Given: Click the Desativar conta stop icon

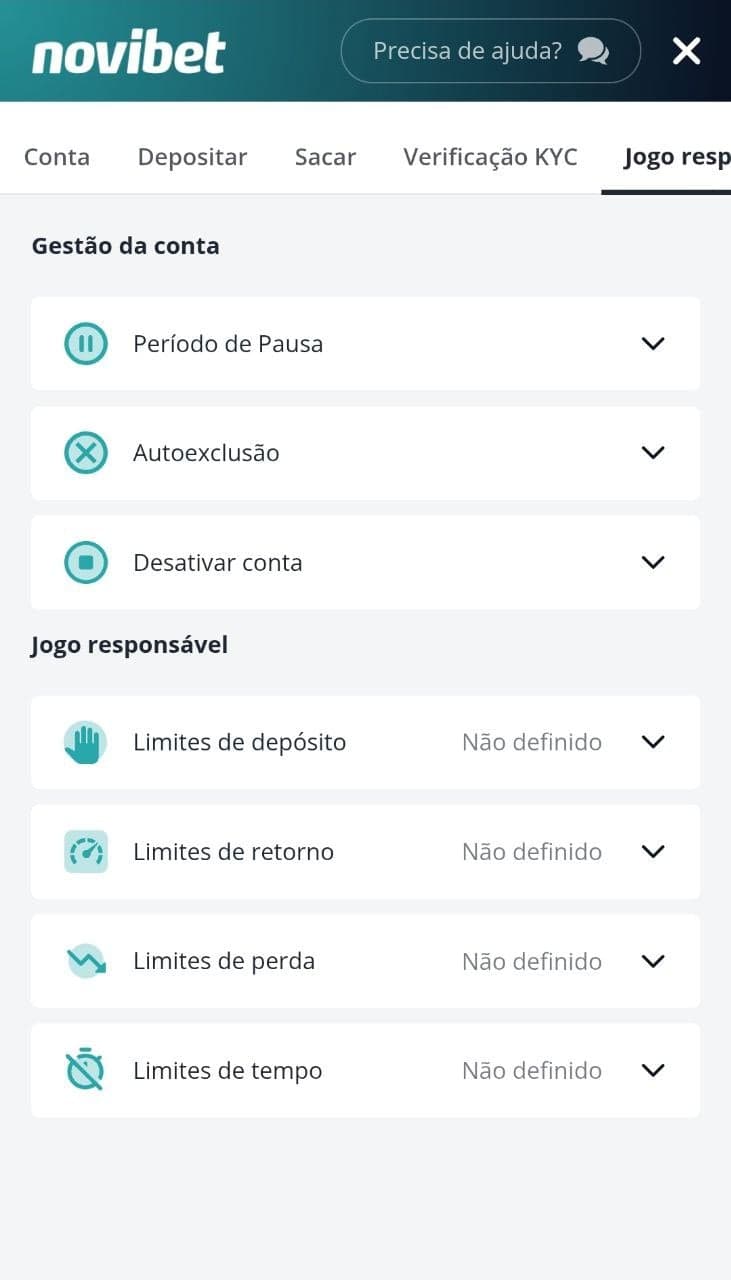Looking at the screenshot, I should pos(84,562).
